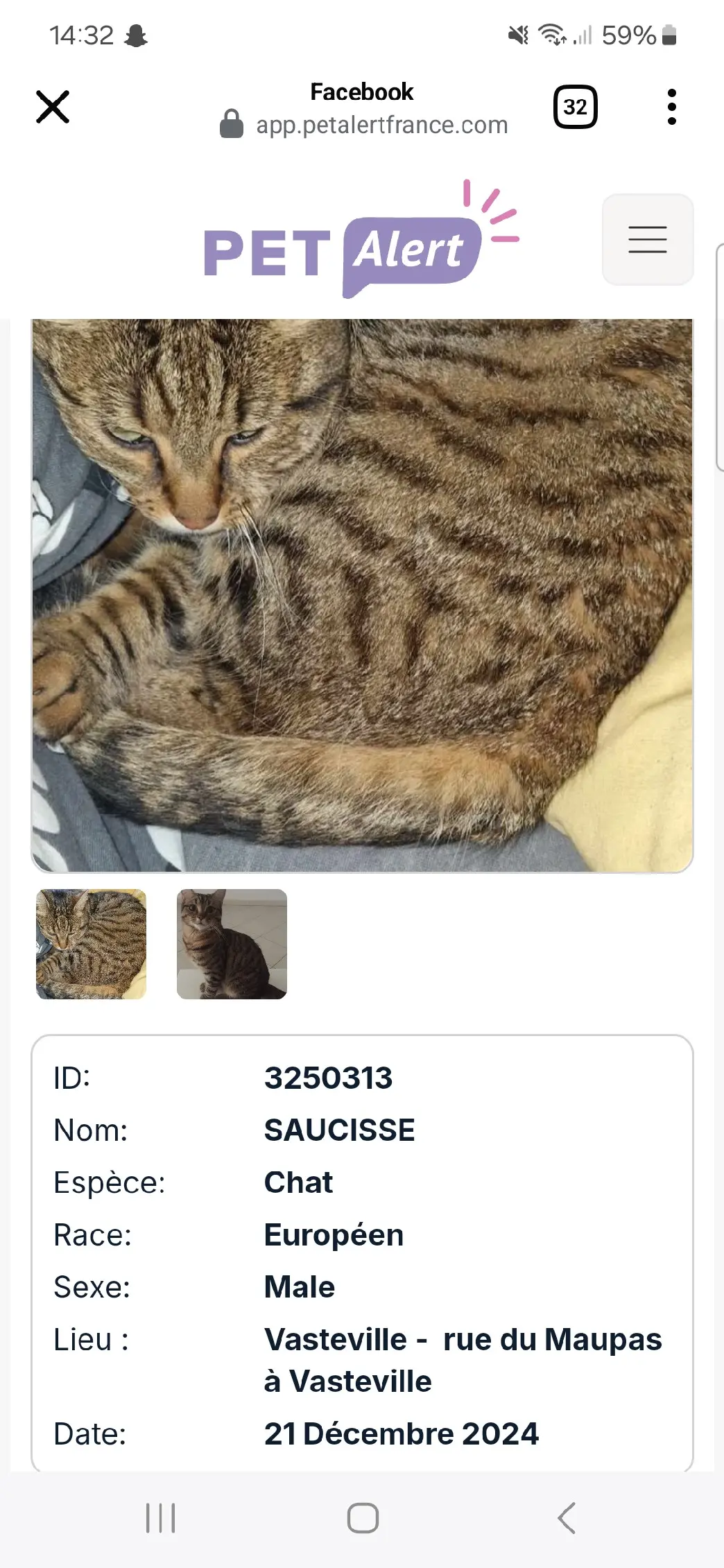724x1568 pixels.
Task: Open the main cat photo in full view
Action: [362, 595]
